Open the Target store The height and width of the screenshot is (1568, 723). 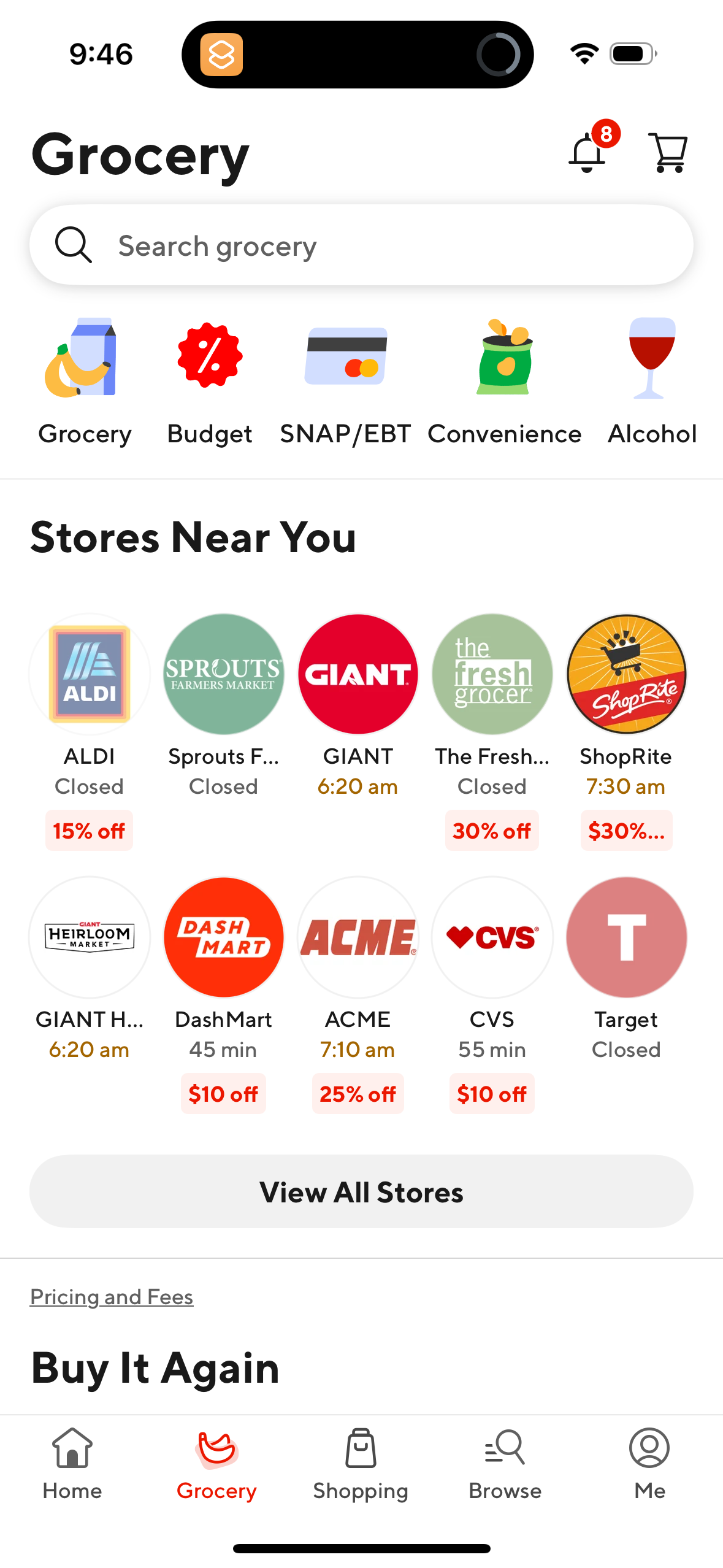626,936
